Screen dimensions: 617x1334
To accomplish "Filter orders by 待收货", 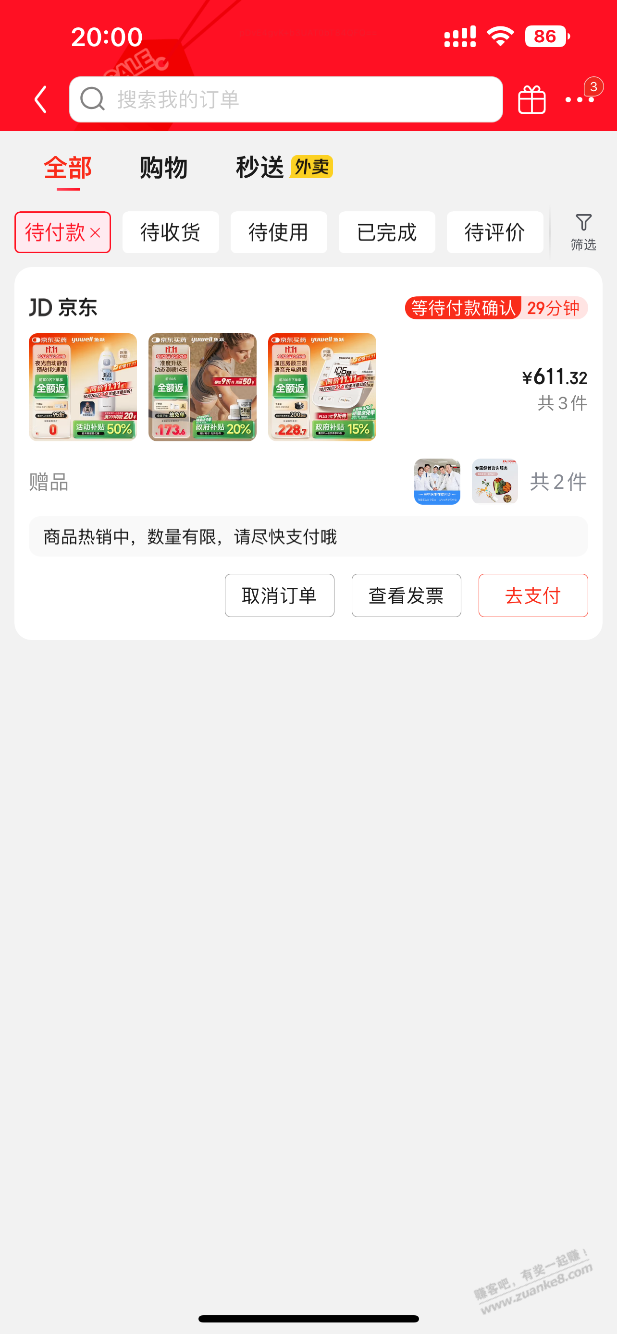I will (170, 233).
